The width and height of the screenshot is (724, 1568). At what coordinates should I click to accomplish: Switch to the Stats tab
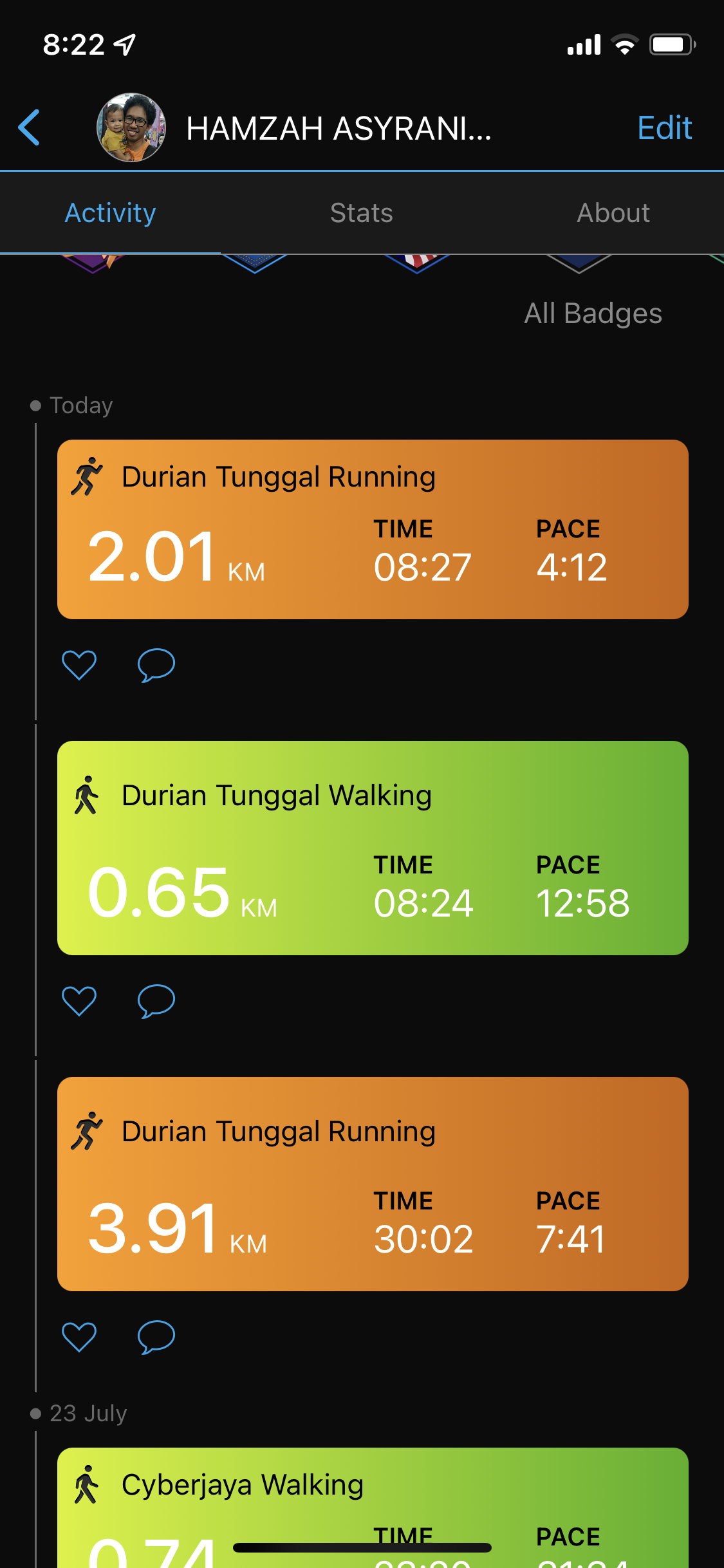[x=361, y=213]
